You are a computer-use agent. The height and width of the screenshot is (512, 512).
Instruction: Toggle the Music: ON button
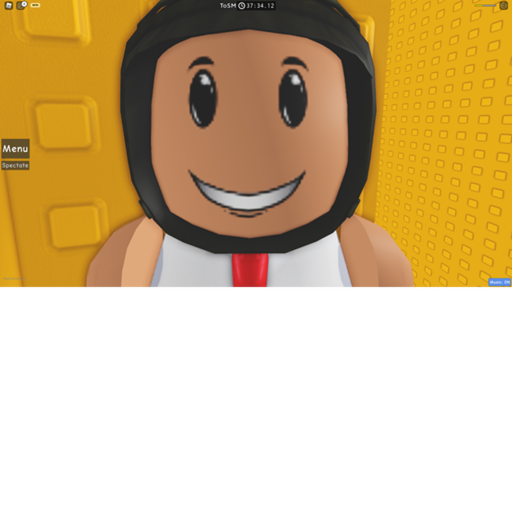499,282
